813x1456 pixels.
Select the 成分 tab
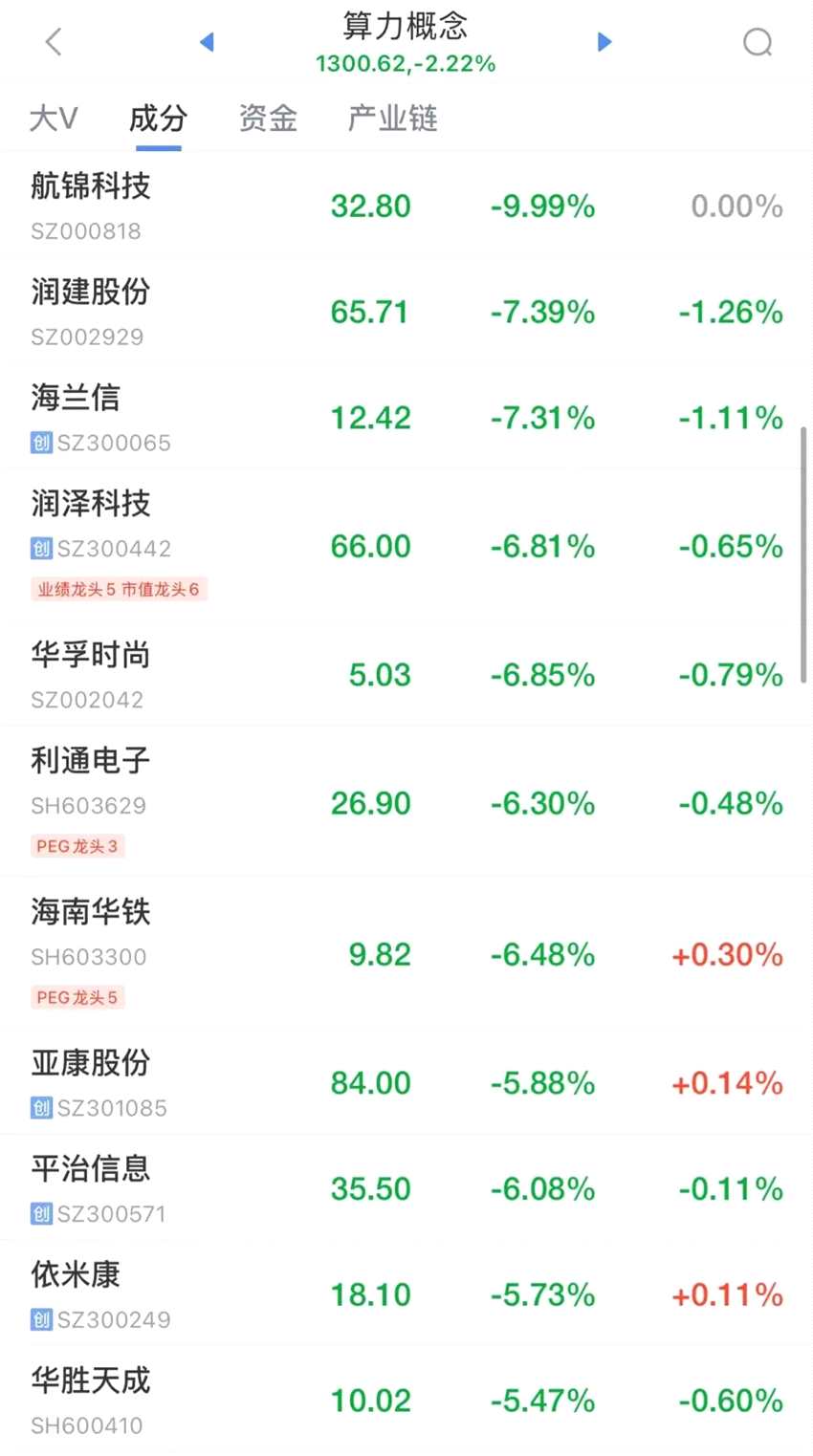coord(158,119)
